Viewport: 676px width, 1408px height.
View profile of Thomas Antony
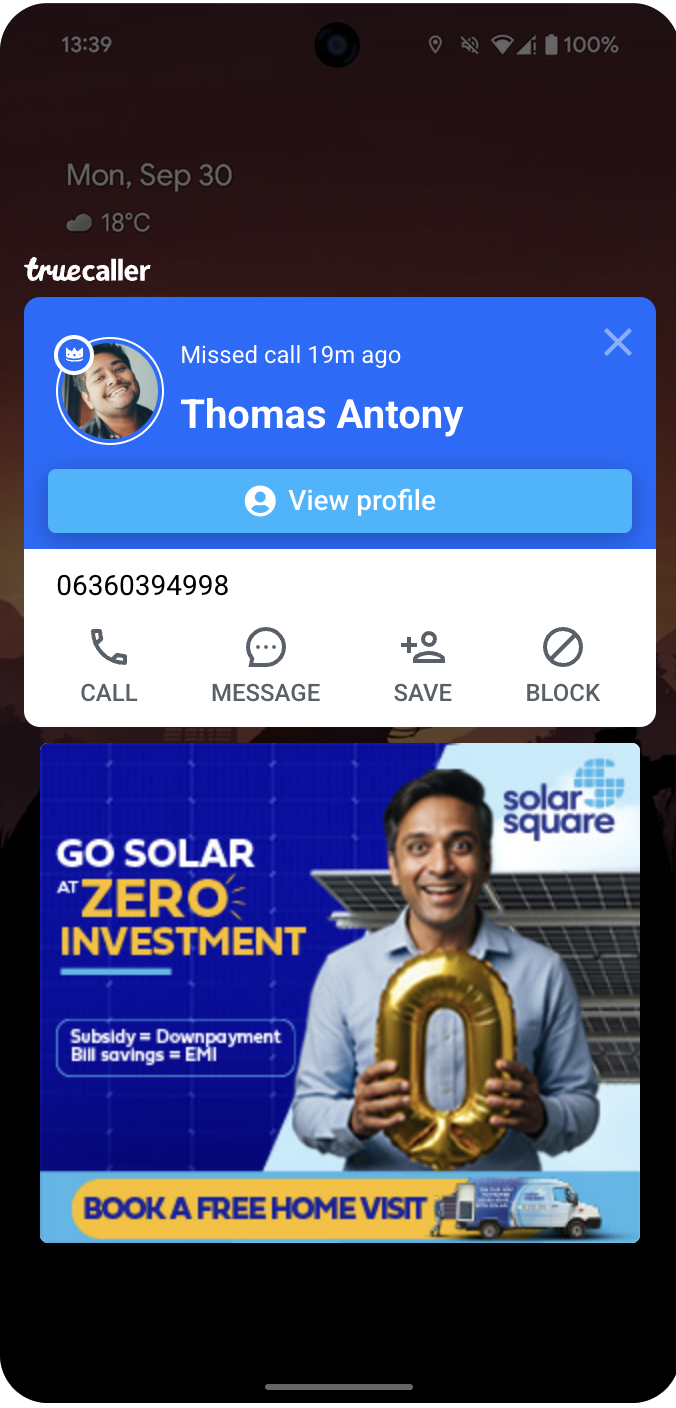340,501
